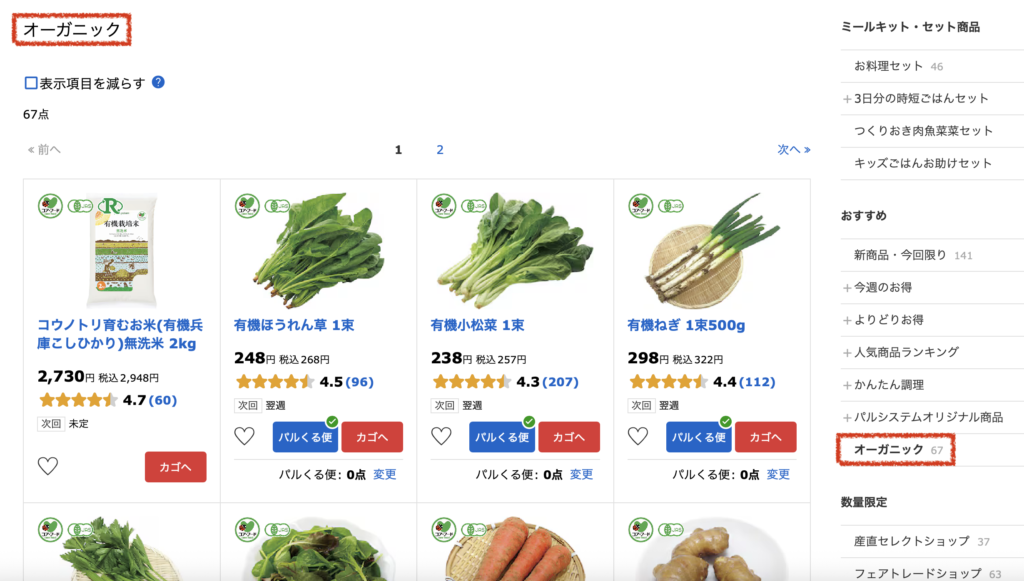Open the コウノトリ育むお米 product

(x=120, y=334)
